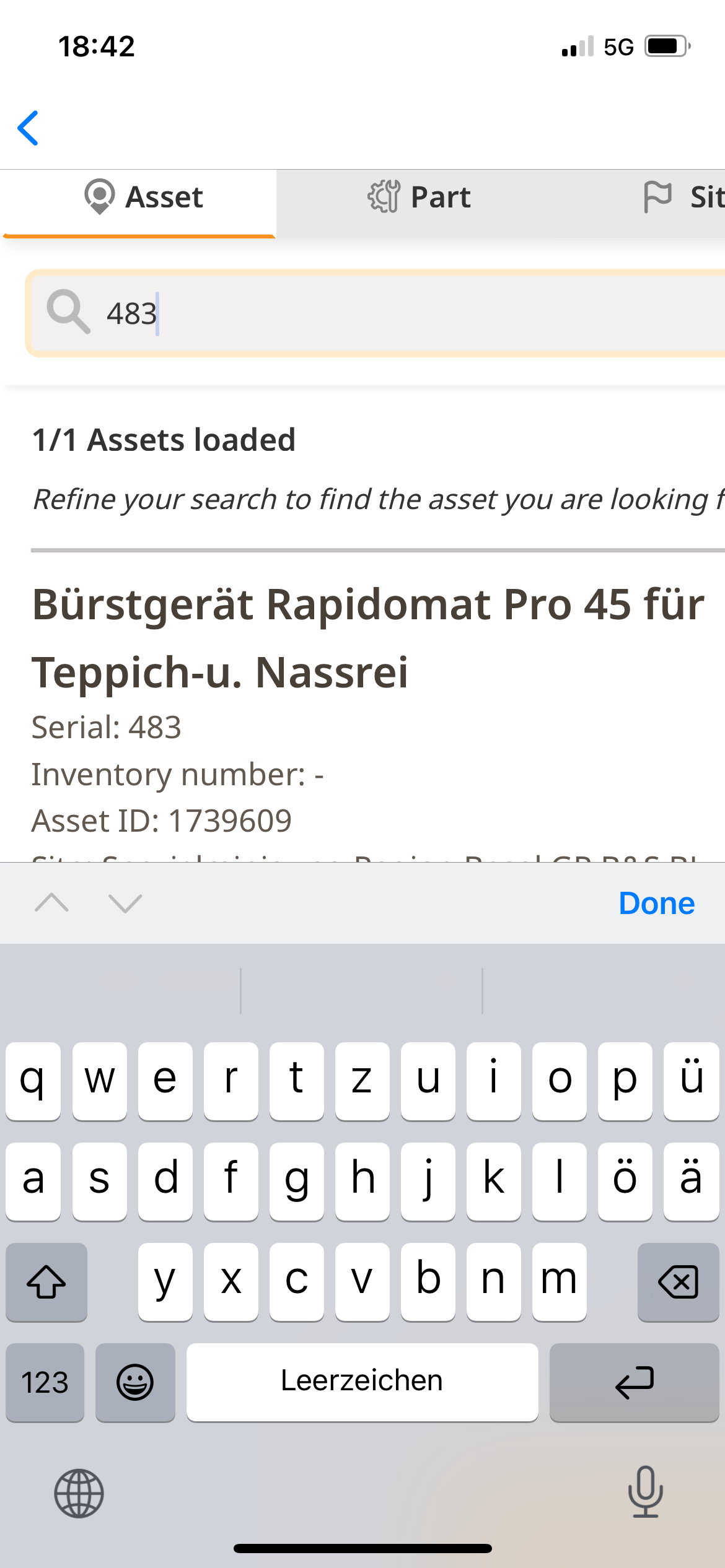Switch to the Part tab
The height and width of the screenshot is (1568, 725).
pyautogui.click(x=420, y=198)
